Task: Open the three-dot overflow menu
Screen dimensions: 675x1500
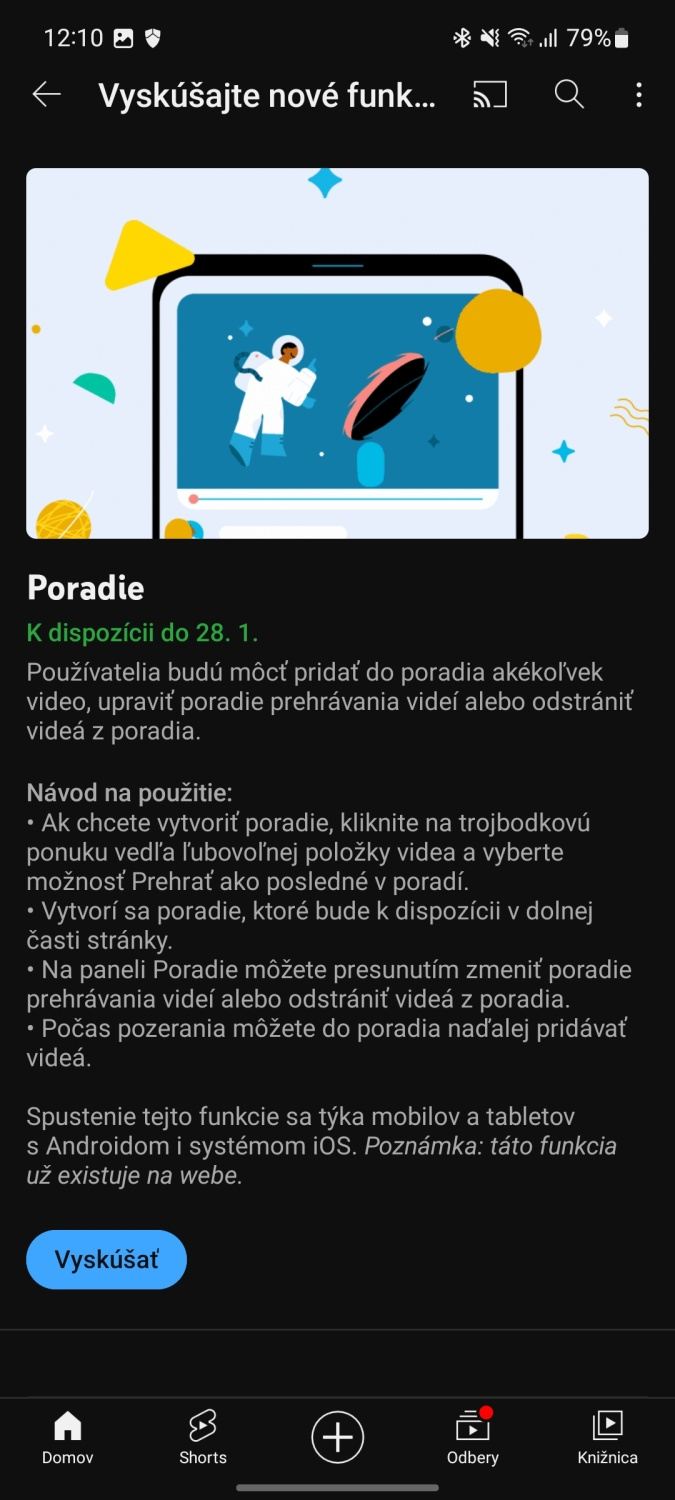Action: pyautogui.click(x=639, y=95)
